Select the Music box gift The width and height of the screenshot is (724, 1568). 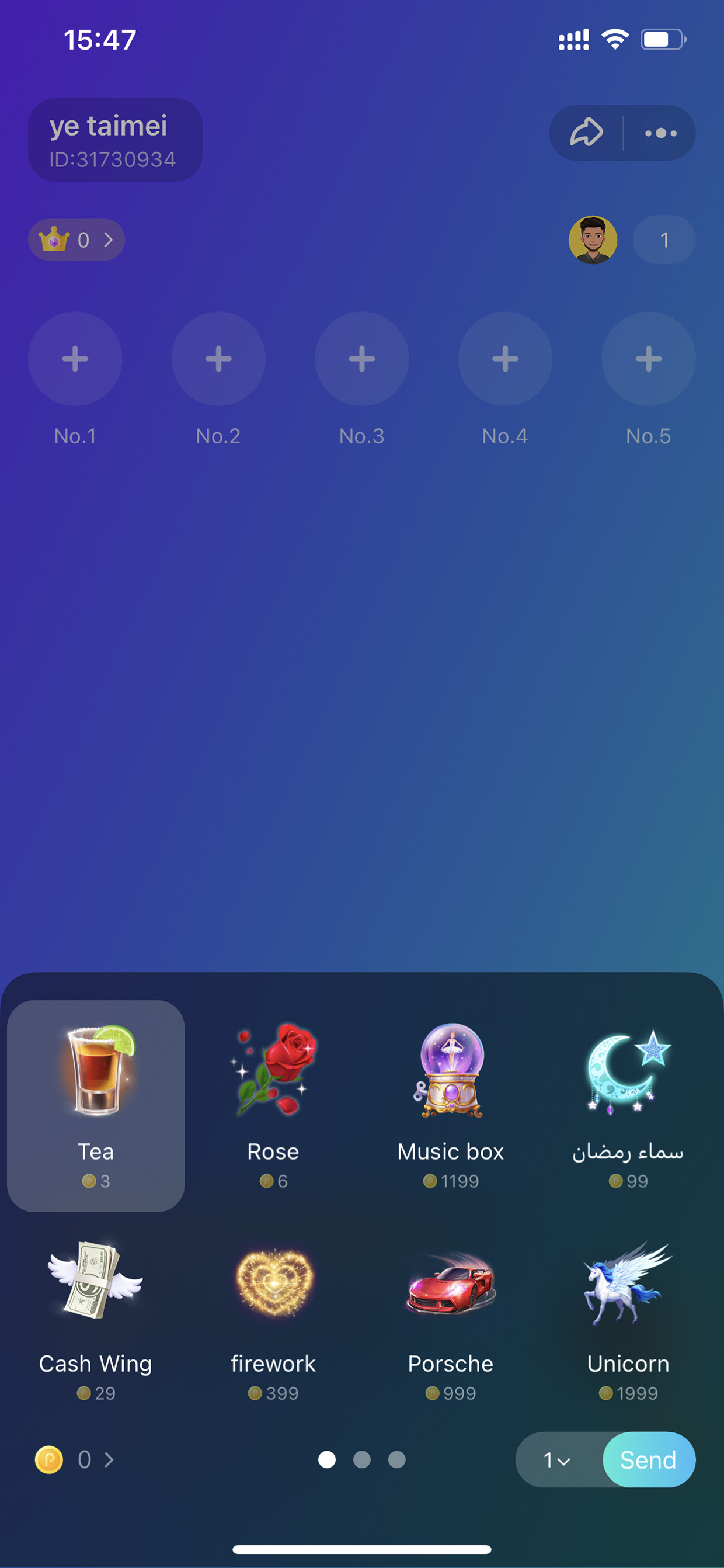click(x=451, y=1105)
